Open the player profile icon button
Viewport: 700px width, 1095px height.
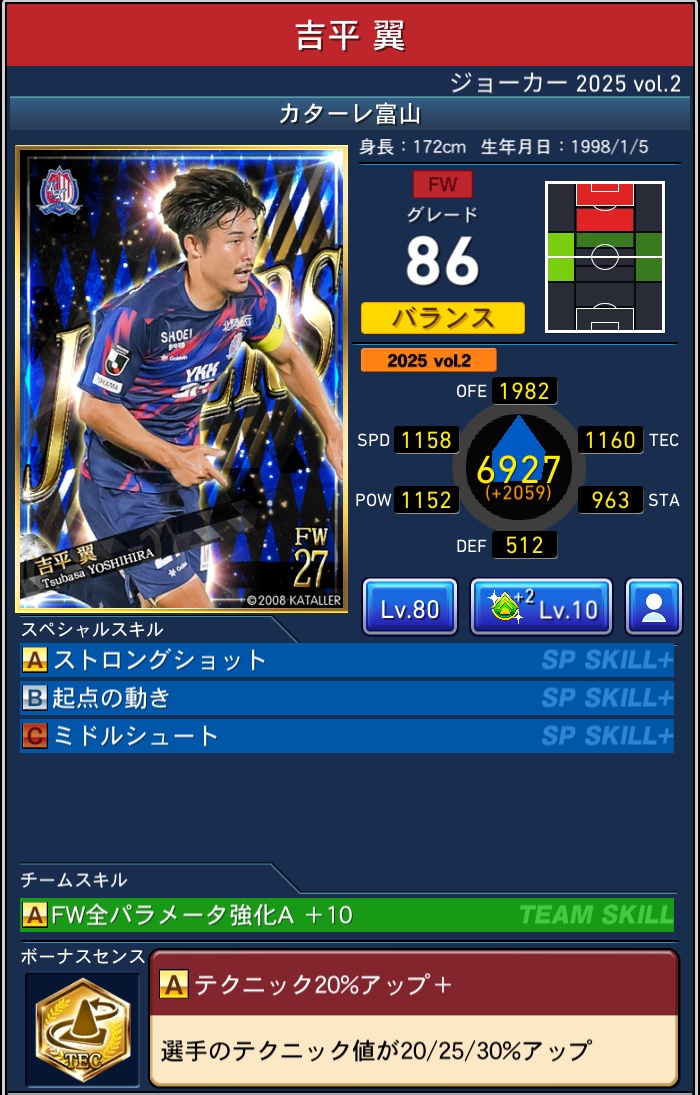pos(654,607)
